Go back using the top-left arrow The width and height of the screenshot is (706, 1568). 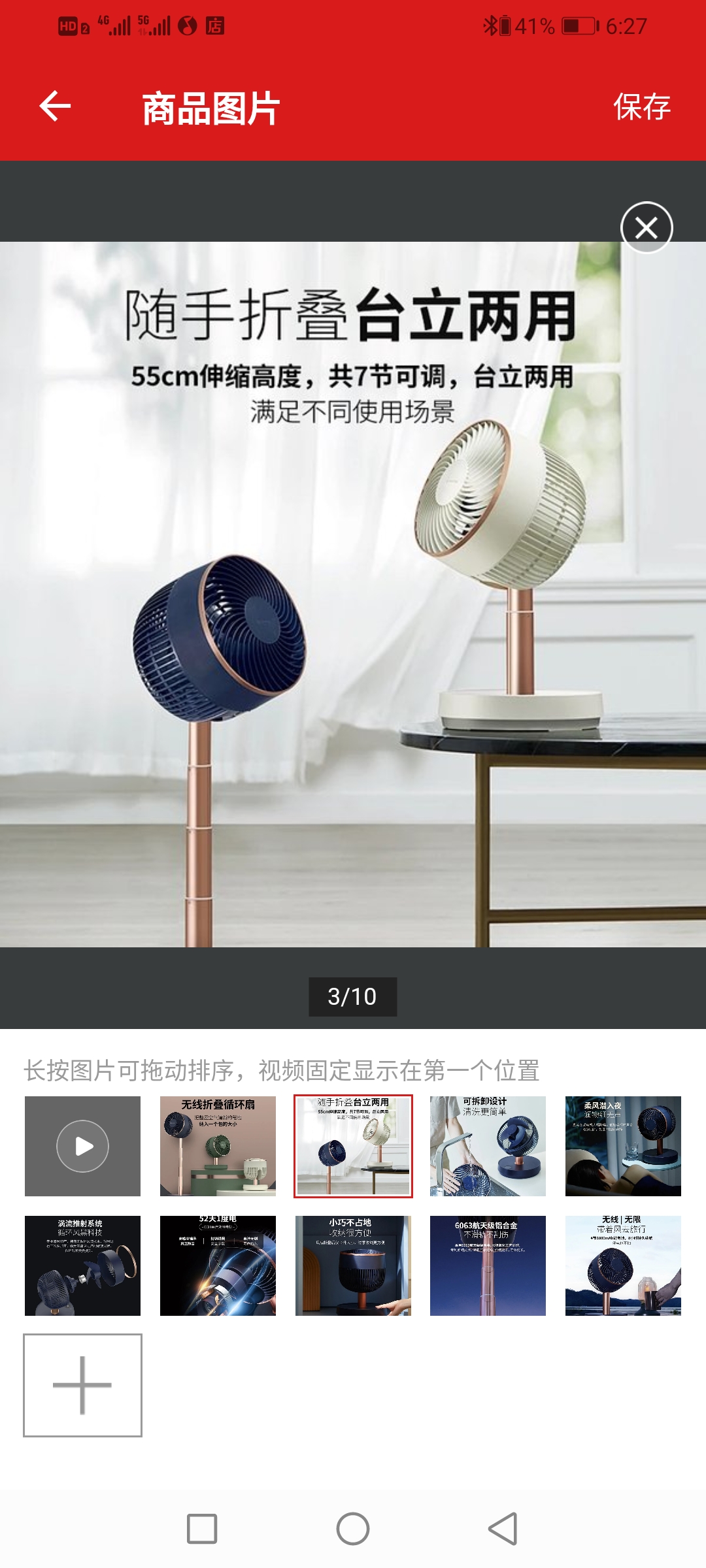(x=55, y=106)
